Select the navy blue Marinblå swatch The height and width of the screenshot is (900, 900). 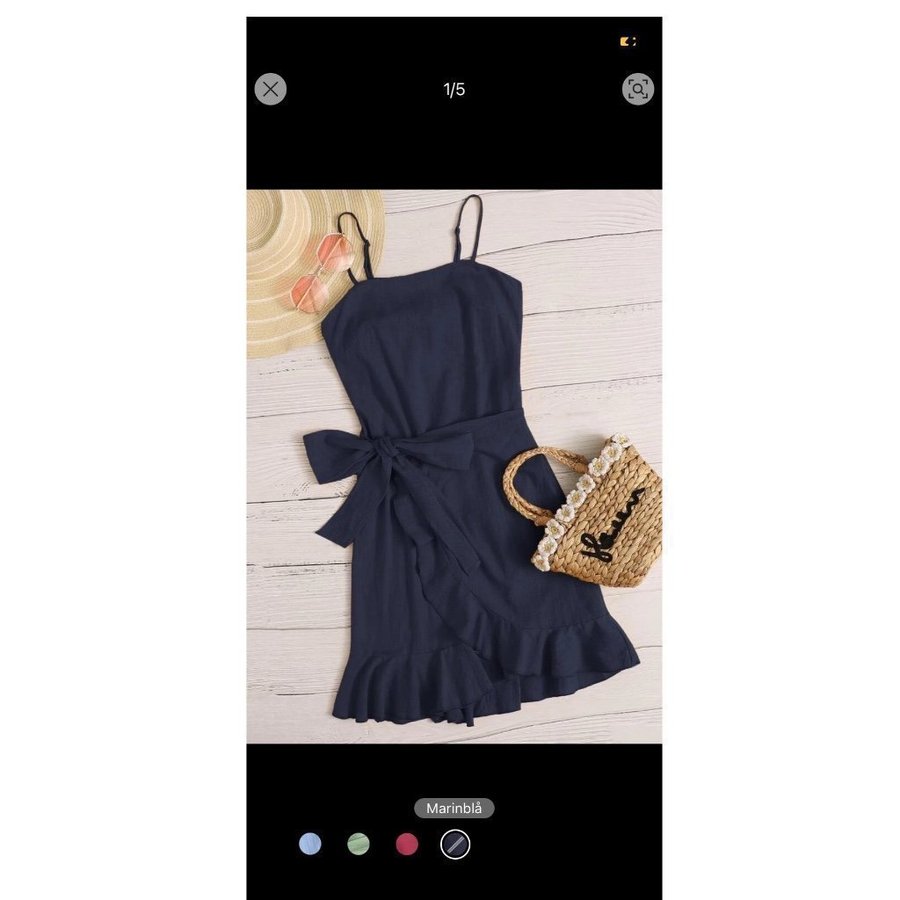455,844
